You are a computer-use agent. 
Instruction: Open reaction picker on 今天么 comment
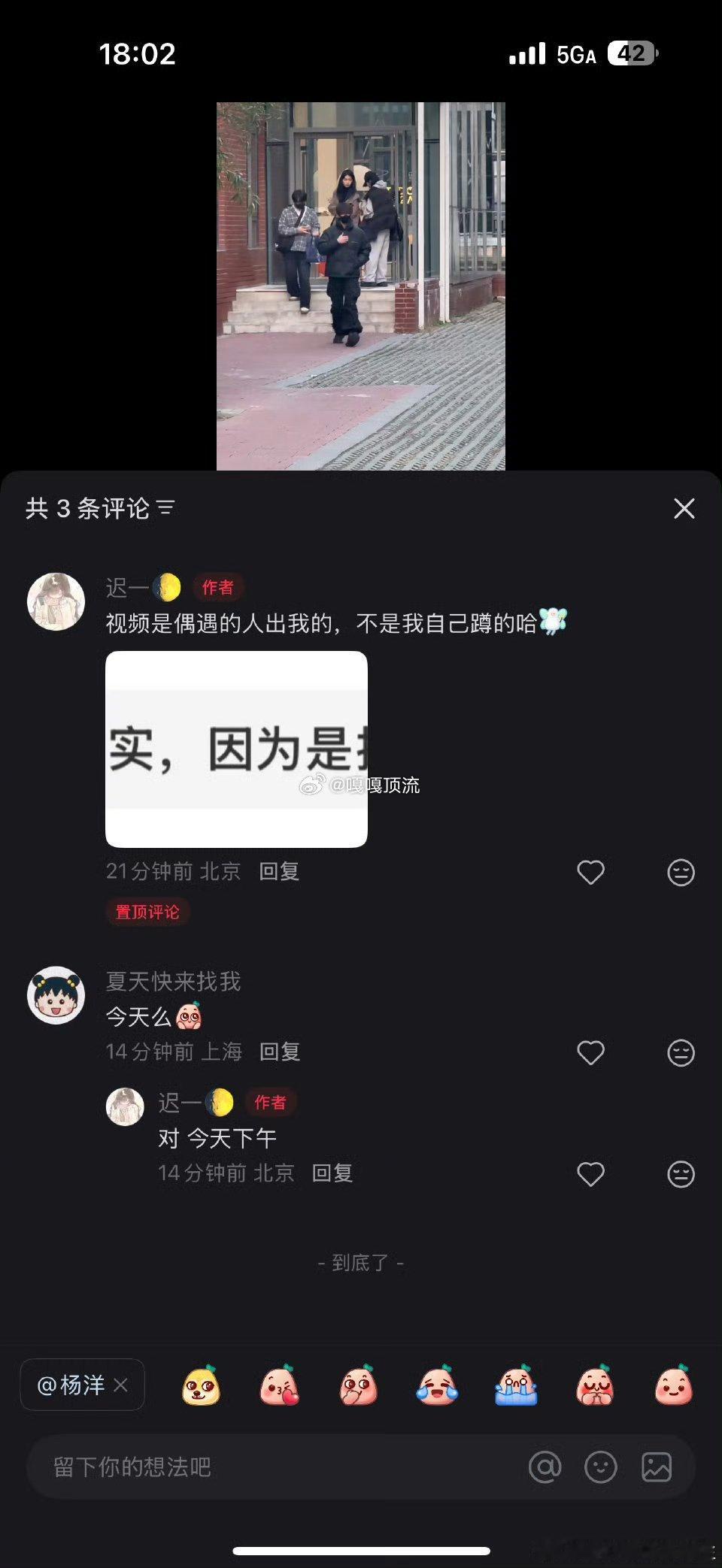pos(681,1052)
